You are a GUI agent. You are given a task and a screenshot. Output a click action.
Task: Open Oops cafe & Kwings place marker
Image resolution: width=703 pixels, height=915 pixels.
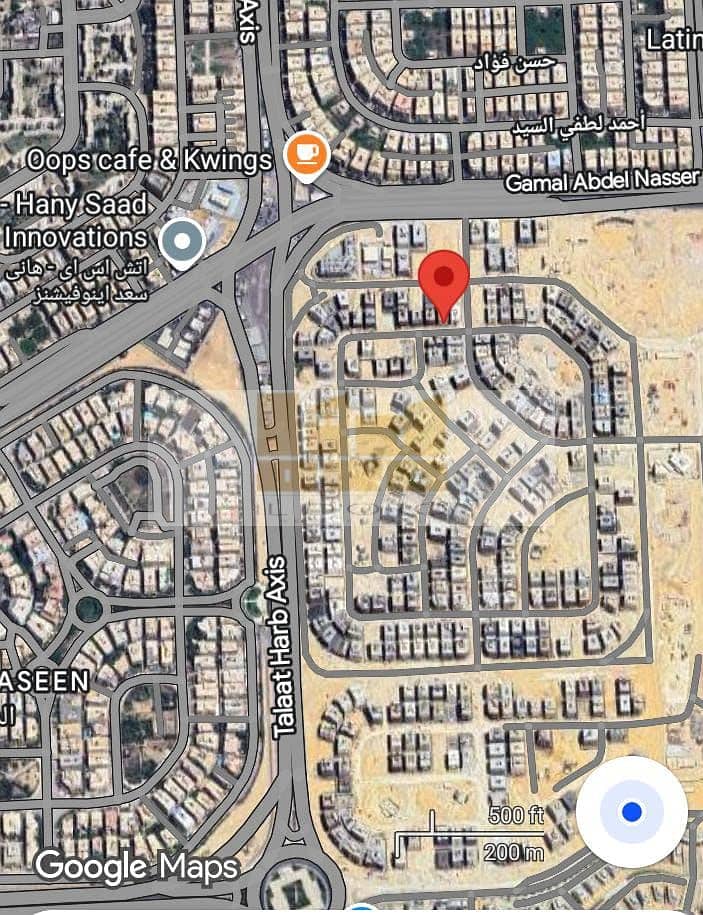pyautogui.click(x=307, y=155)
